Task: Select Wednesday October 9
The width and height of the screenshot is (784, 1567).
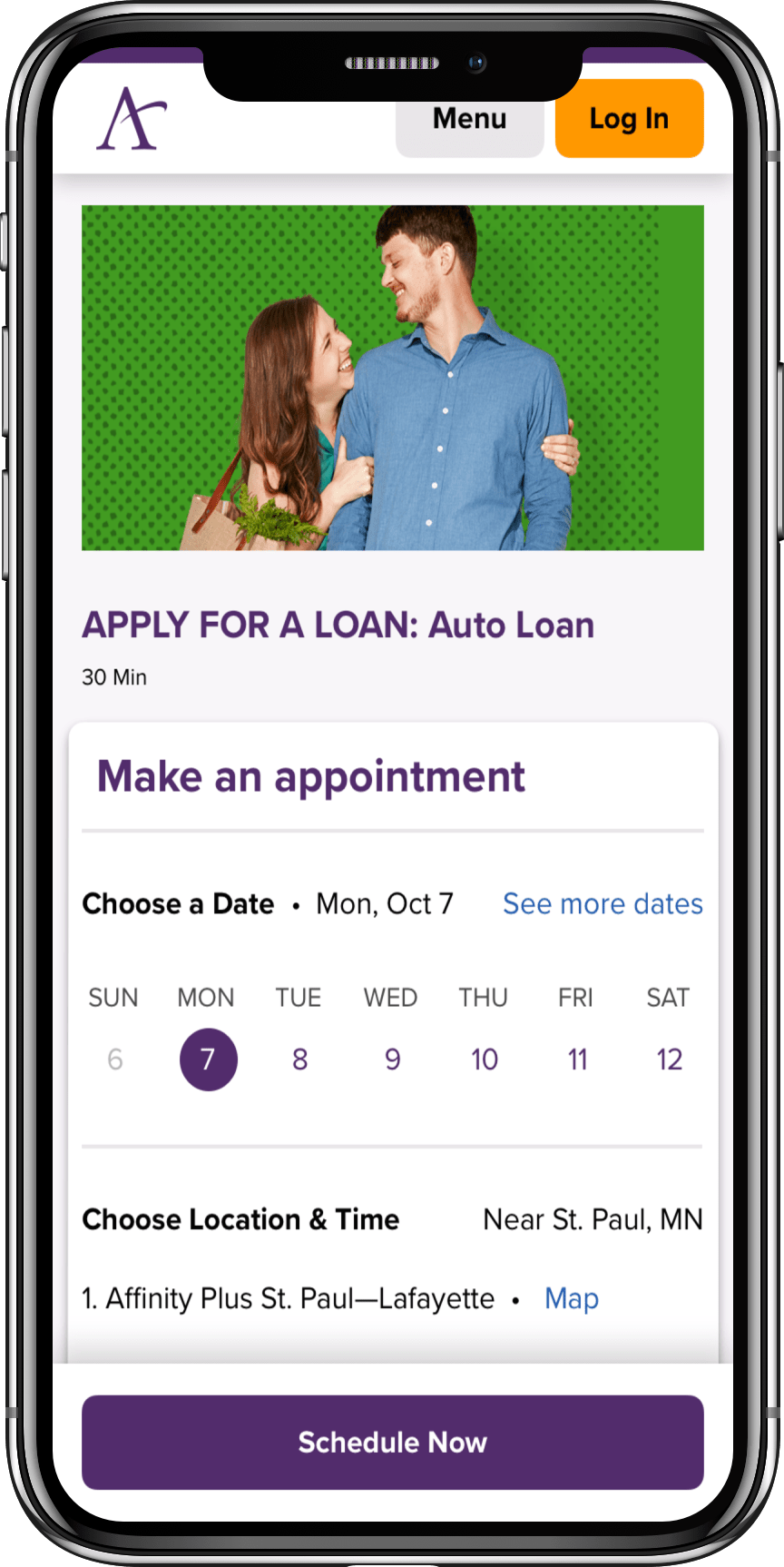Action: click(x=391, y=1059)
